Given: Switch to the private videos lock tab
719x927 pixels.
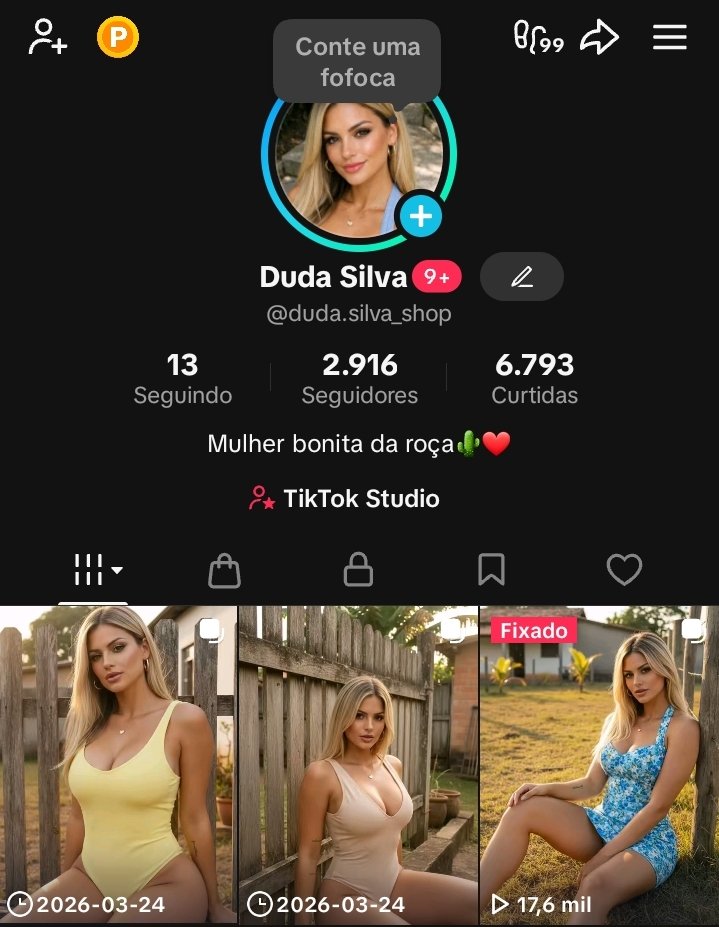Looking at the screenshot, I should coord(358,570).
